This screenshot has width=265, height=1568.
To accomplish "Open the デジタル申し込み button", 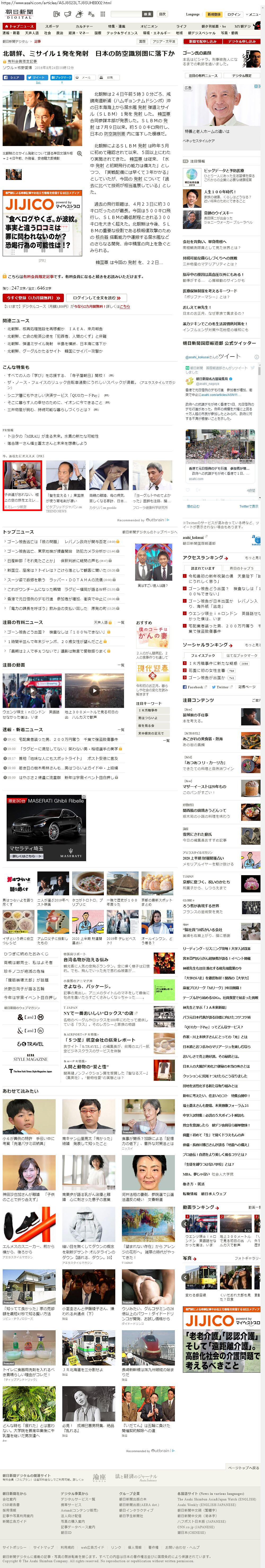I will [x=242, y=41].
